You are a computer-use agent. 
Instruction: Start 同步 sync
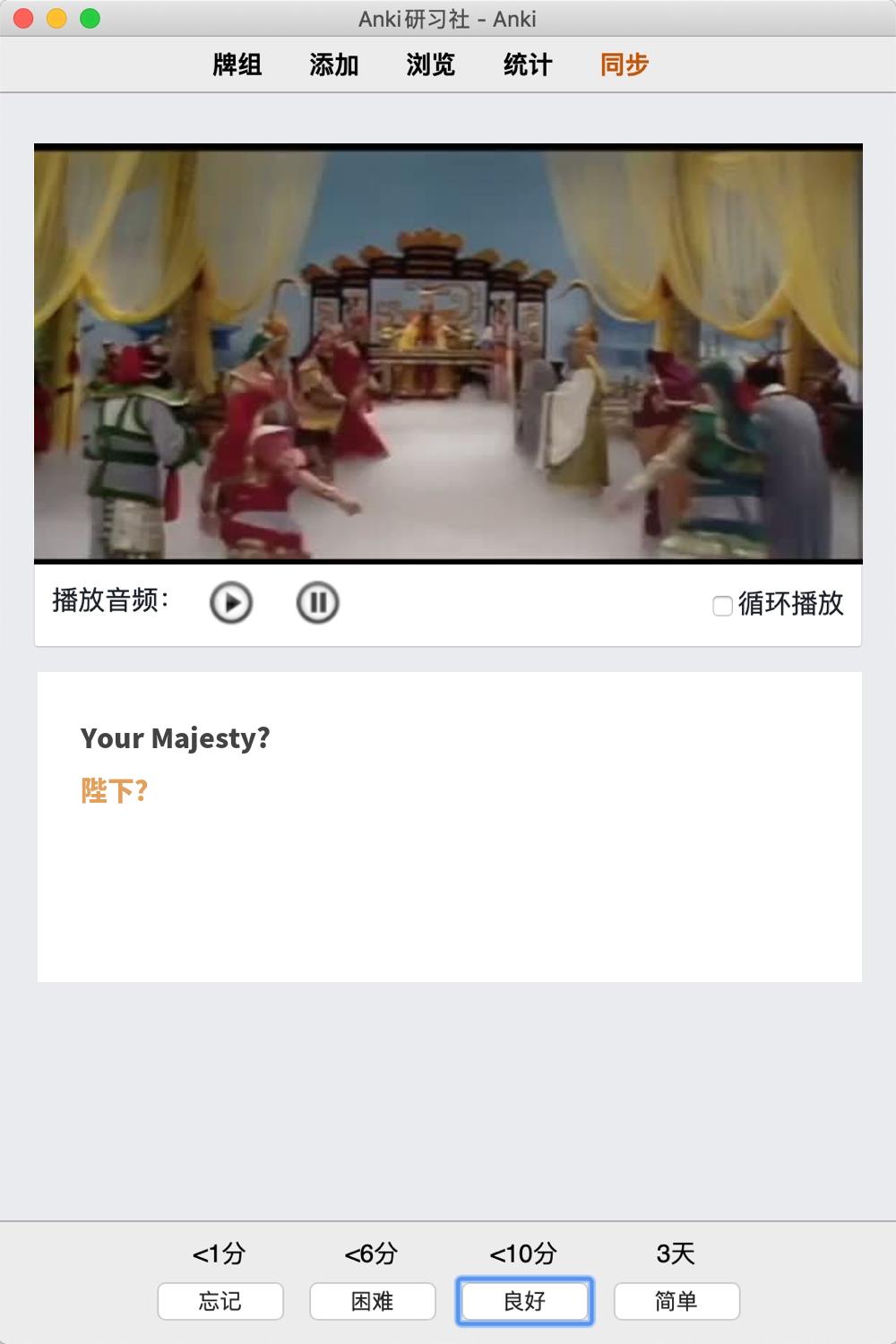625,65
